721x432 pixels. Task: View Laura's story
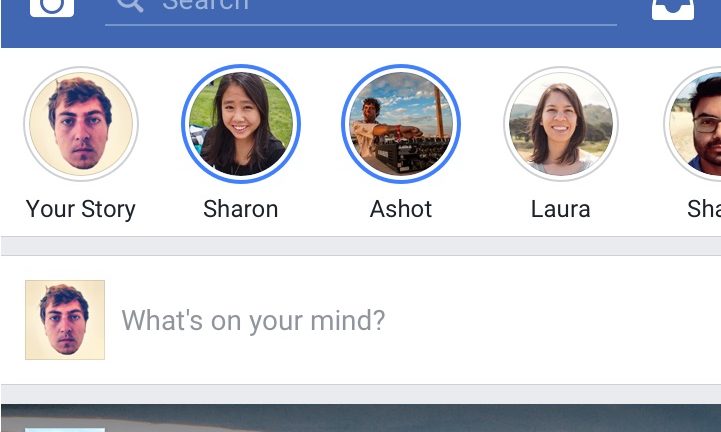[x=561, y=125]
